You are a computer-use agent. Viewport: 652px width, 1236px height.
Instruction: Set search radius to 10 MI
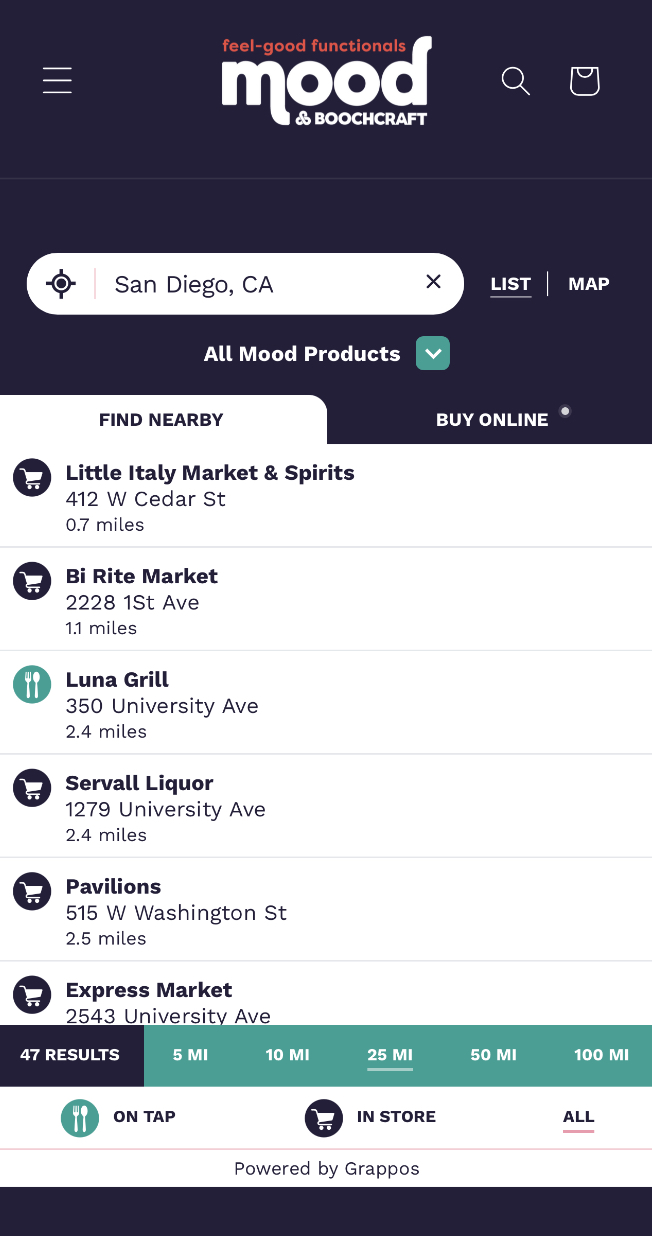(x=287, y=1055)
